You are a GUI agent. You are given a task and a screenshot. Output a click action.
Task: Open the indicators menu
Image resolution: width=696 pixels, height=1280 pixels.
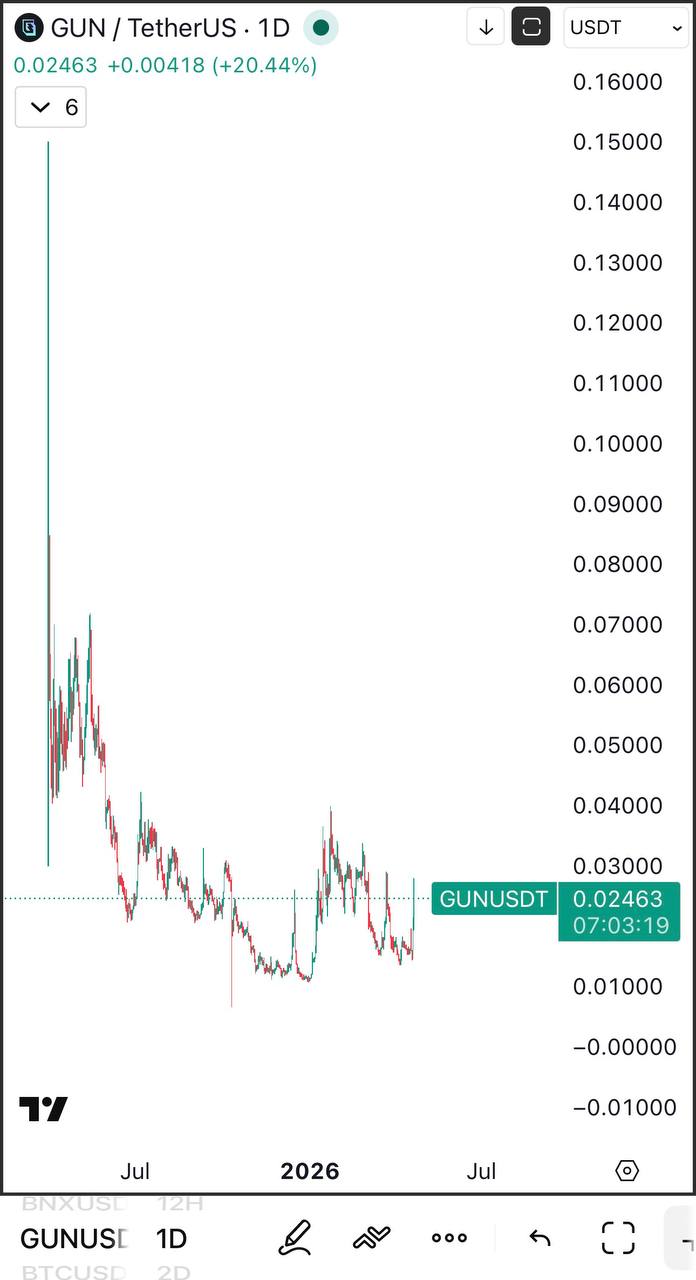point(371,1238)
